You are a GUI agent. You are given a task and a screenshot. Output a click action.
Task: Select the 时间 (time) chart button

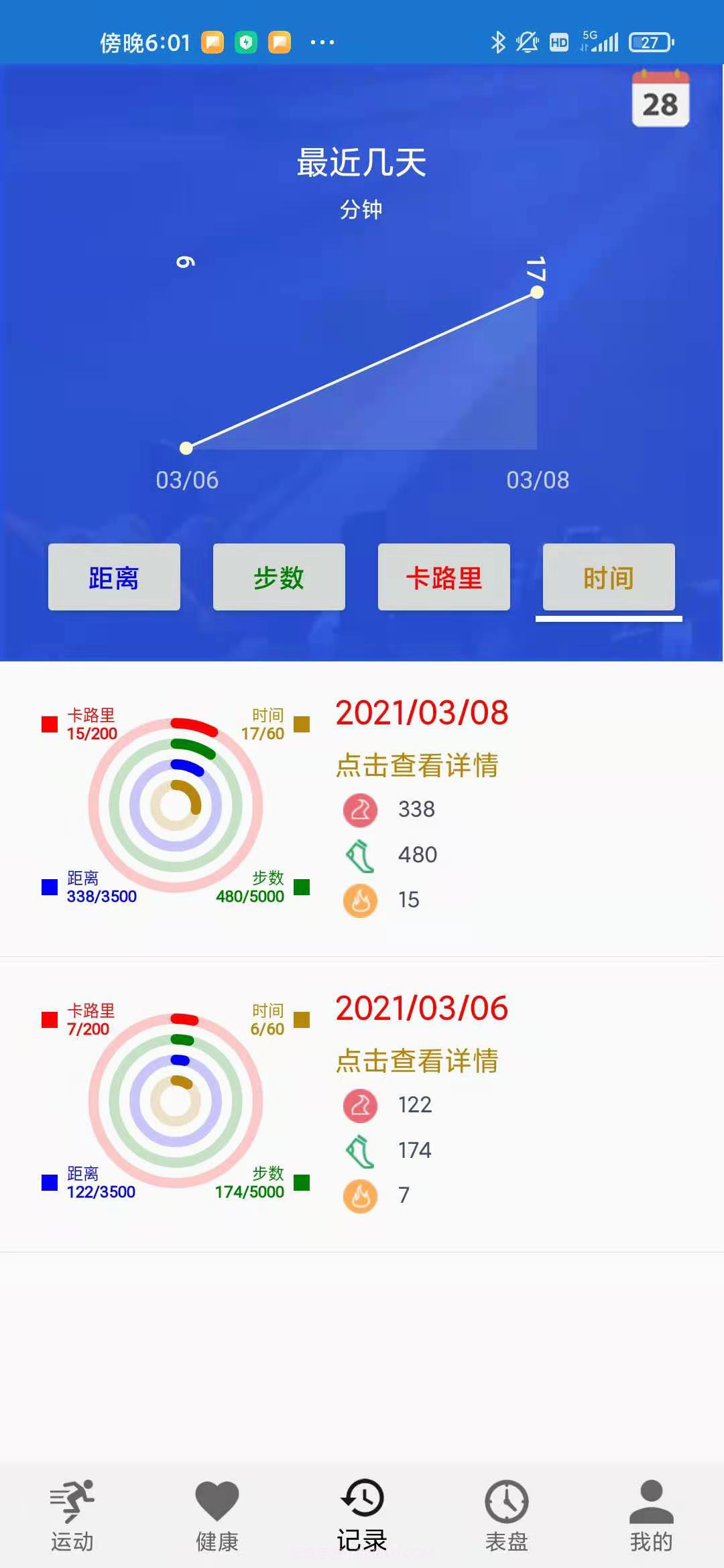click(609, 577)
